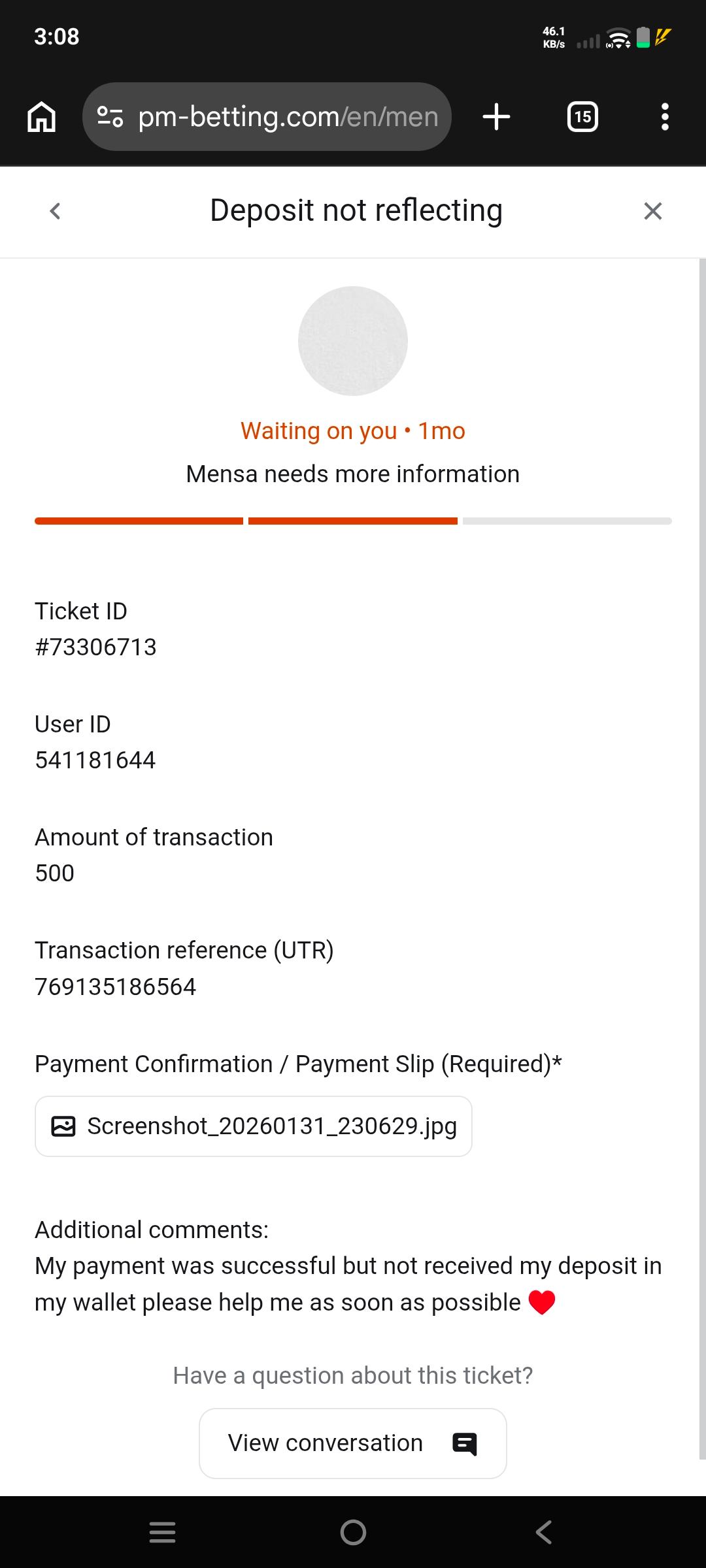
Task: Close the ticket details panel
Action: (652, 211)
